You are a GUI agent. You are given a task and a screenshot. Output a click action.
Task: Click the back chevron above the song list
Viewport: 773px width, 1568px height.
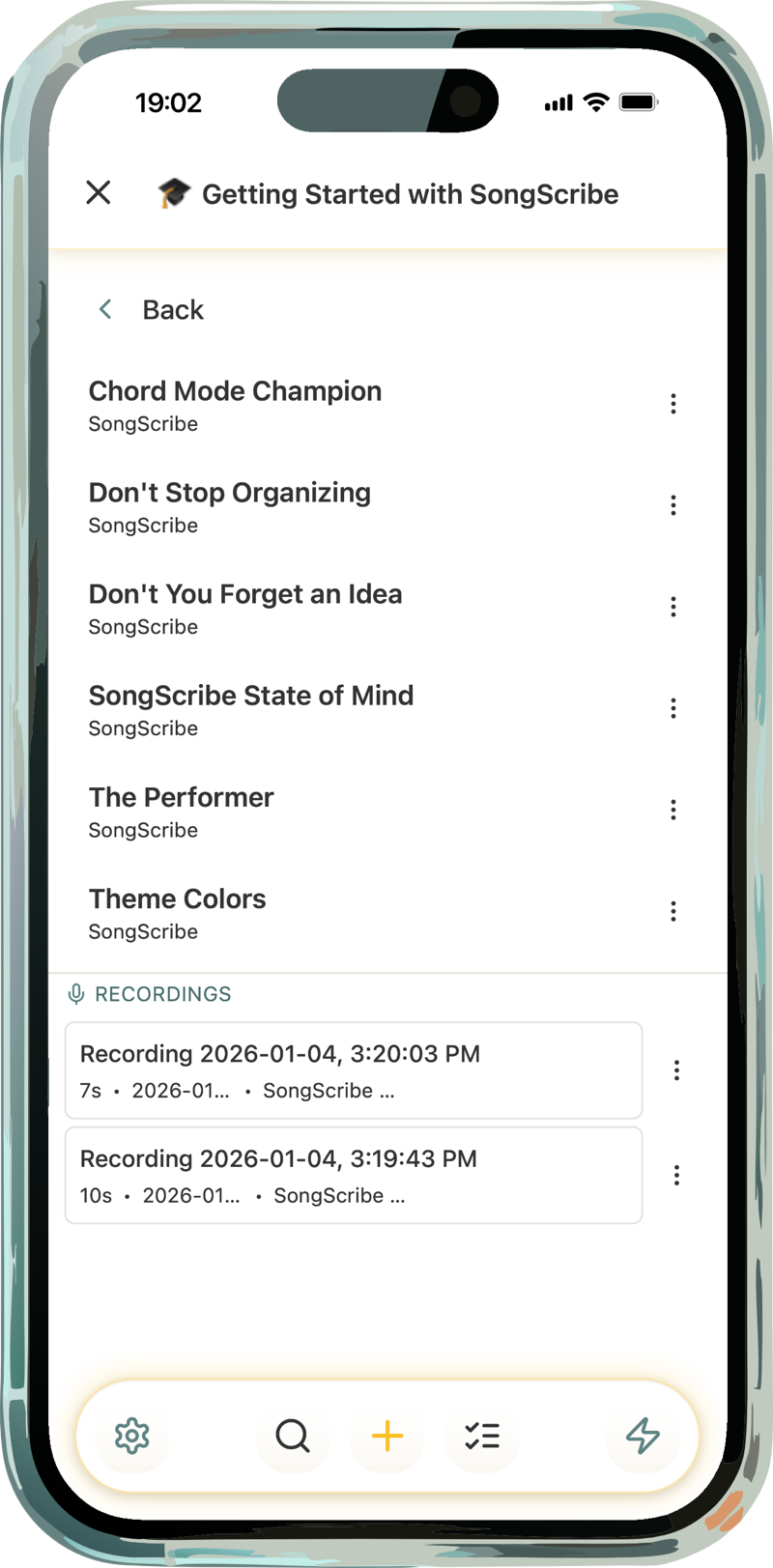coord(105,309)
